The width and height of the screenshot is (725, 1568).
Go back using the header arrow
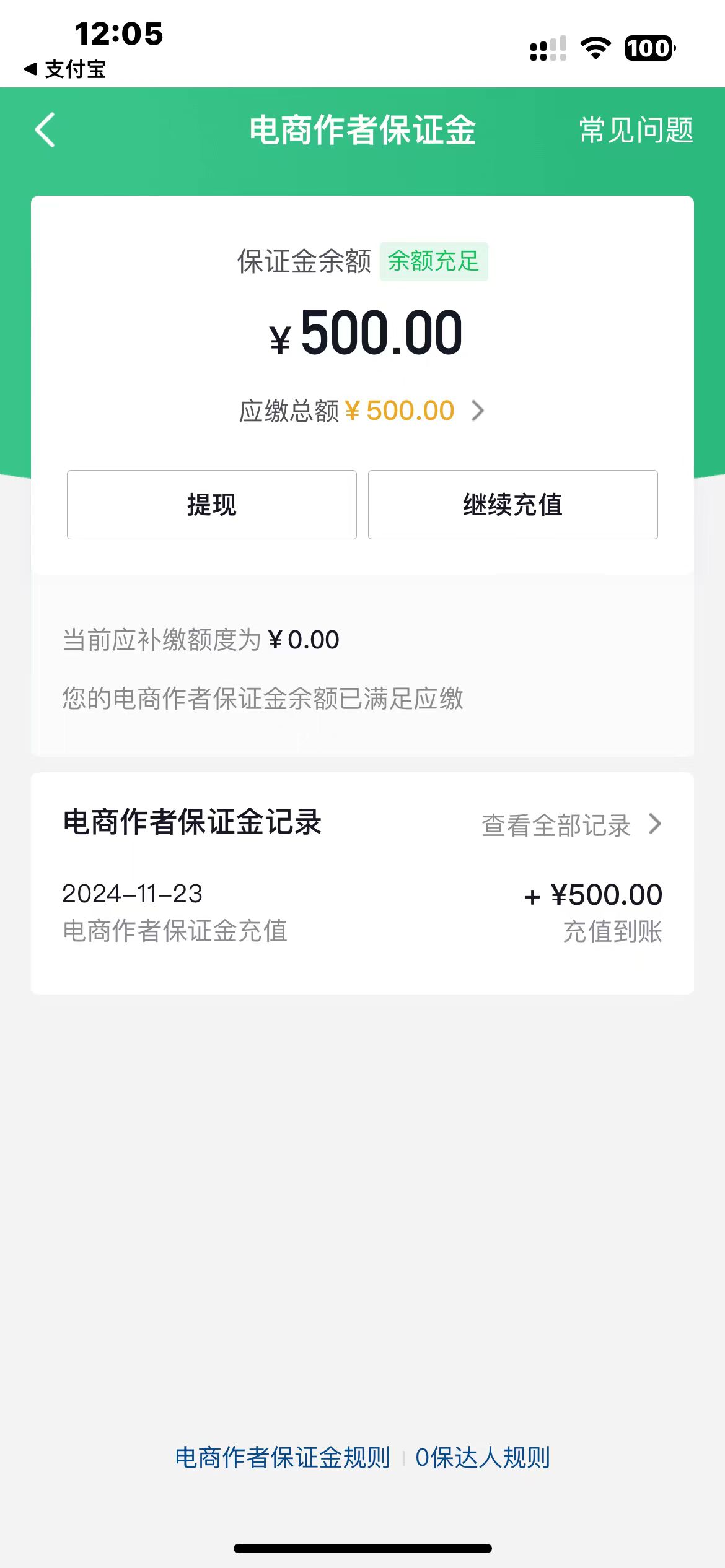[x=45, y=130]
